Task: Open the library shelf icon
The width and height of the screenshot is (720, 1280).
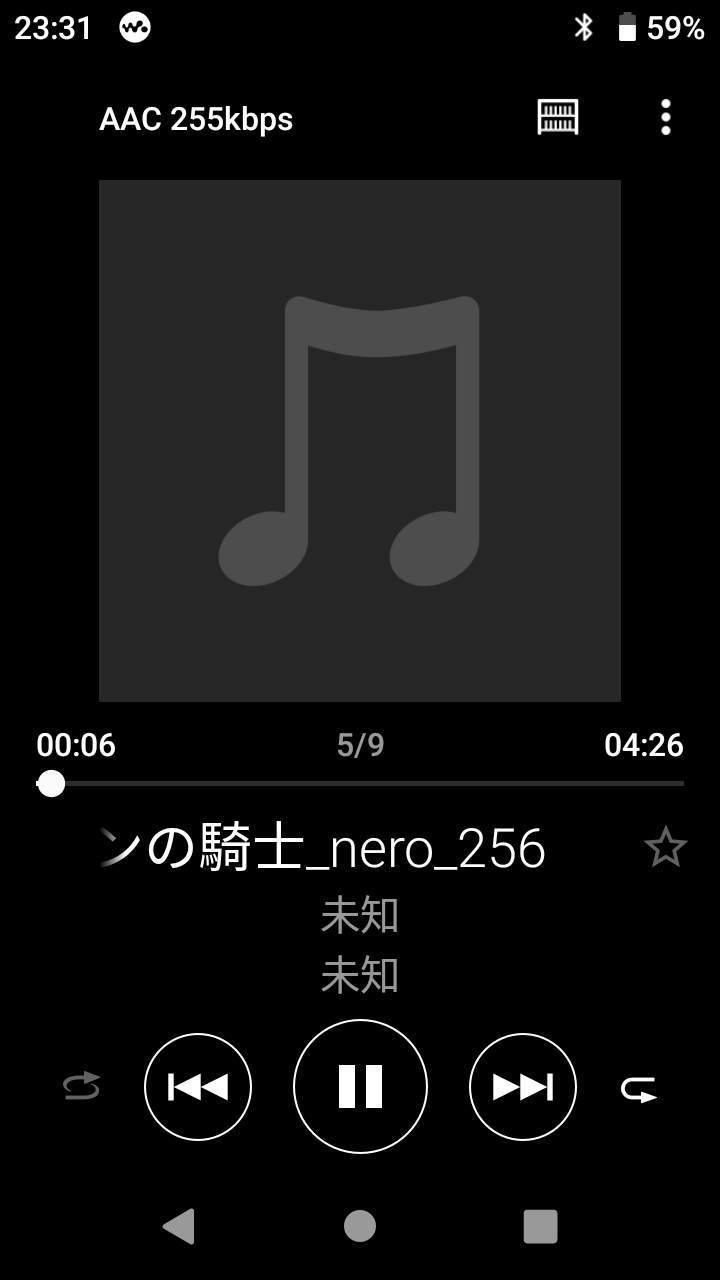Action: (558, 117)
